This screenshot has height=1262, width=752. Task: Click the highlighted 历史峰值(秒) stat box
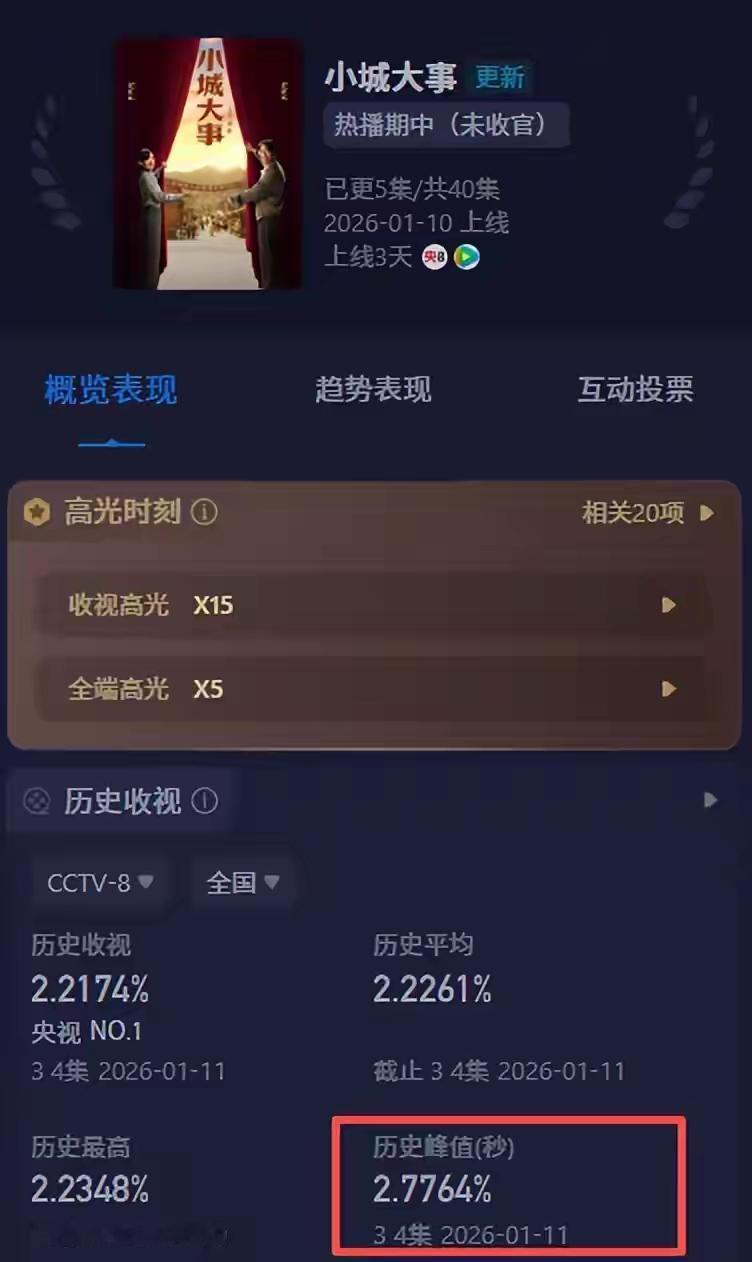[508, 1186]
